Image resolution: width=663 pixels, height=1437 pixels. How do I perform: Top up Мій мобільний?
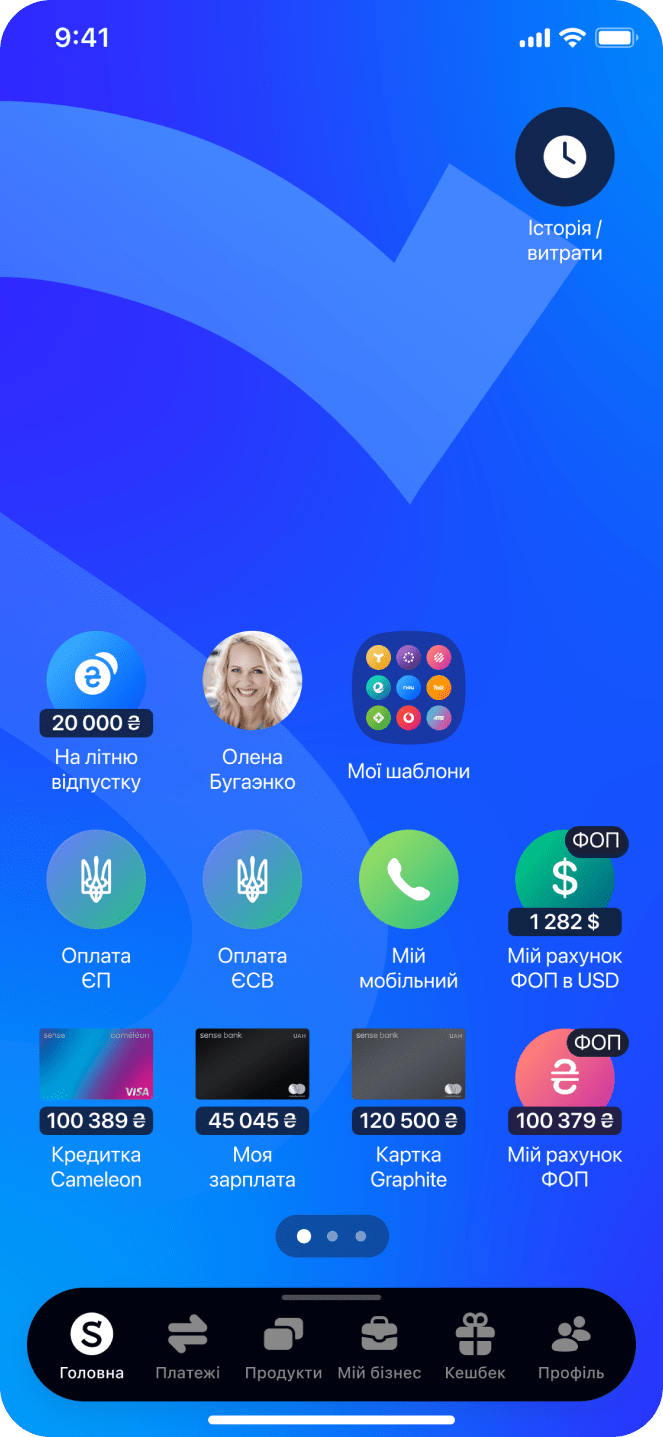[408, 879]
